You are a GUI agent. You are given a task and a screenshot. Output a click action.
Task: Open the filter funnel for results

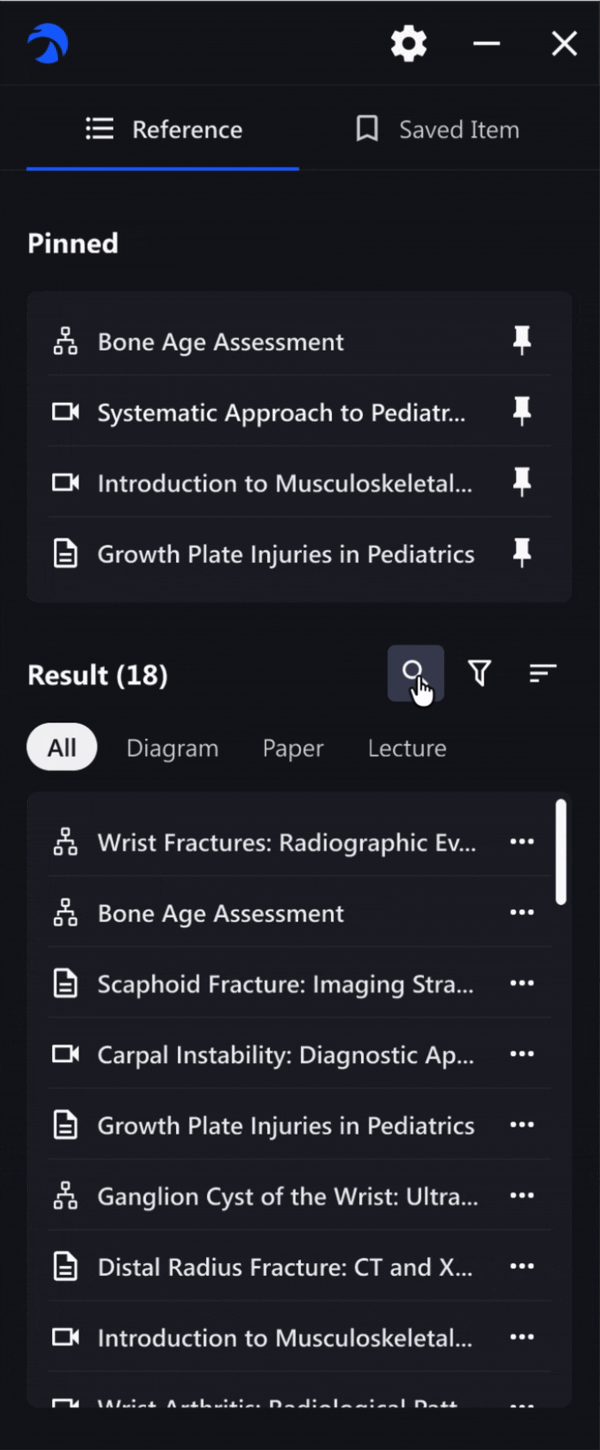tap(480, 674)
